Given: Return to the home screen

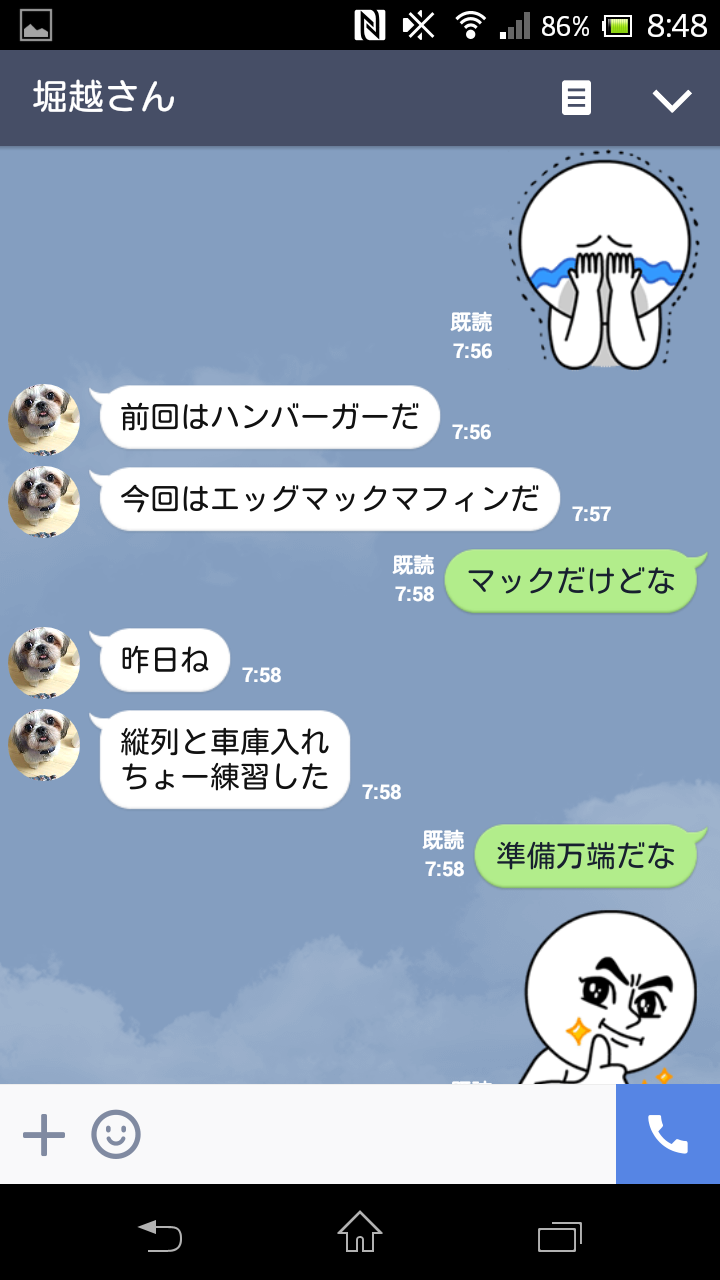Looking at the screenshot, I should click(x=360, y=1233).
